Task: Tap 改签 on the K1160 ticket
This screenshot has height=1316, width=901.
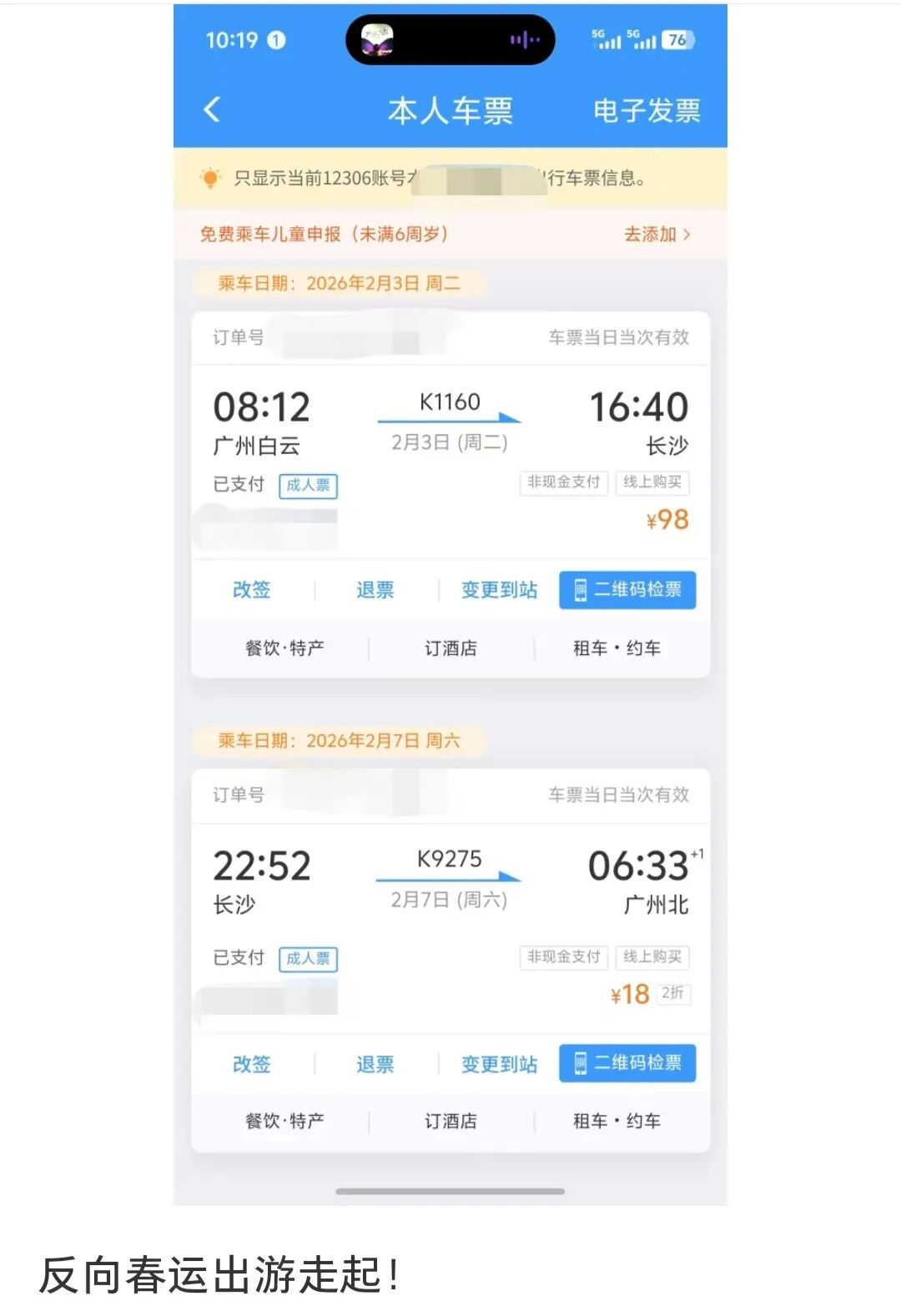Action: coord(251,590)
